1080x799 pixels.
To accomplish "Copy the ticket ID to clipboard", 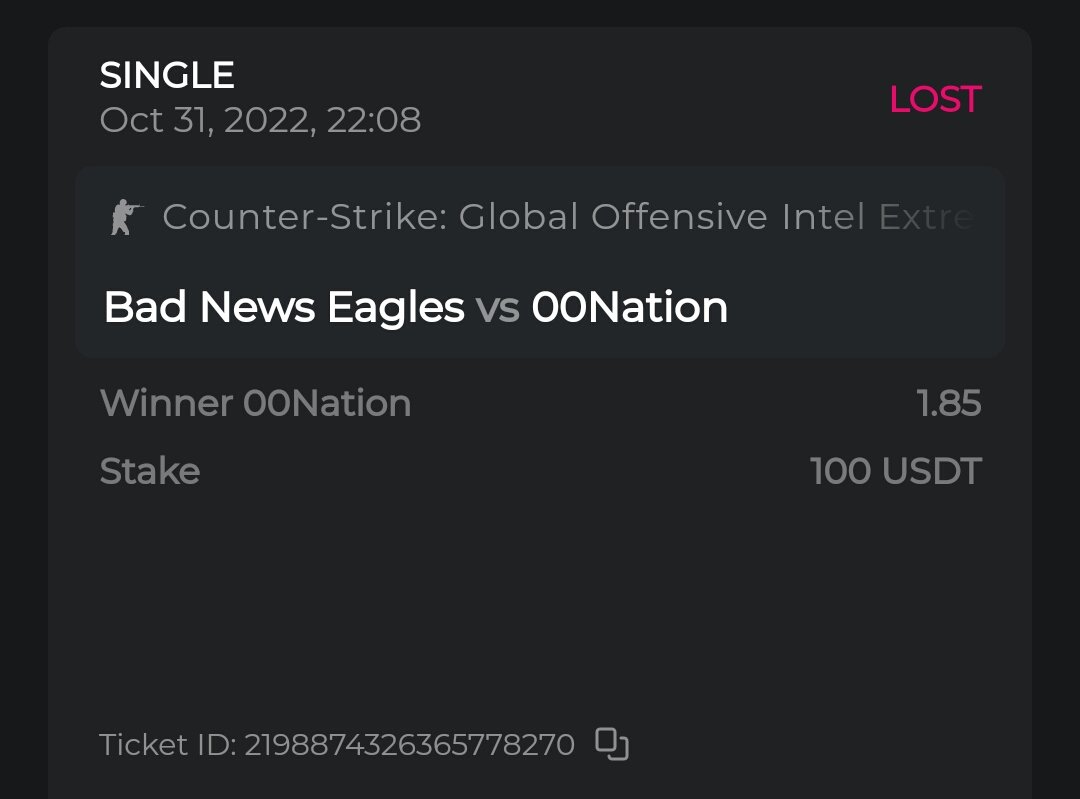I will (x=612, y=744).
